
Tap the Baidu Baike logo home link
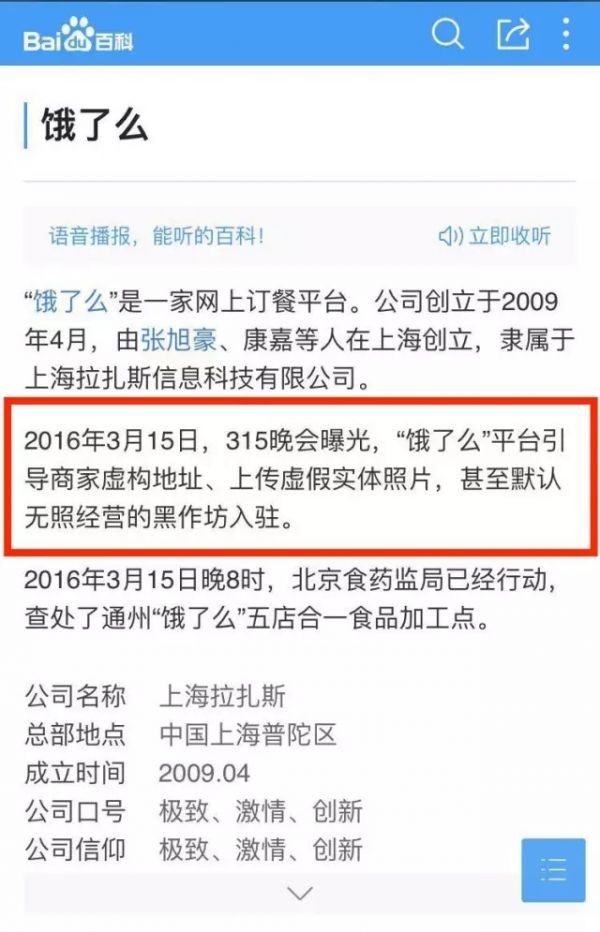tap(78, 38)
